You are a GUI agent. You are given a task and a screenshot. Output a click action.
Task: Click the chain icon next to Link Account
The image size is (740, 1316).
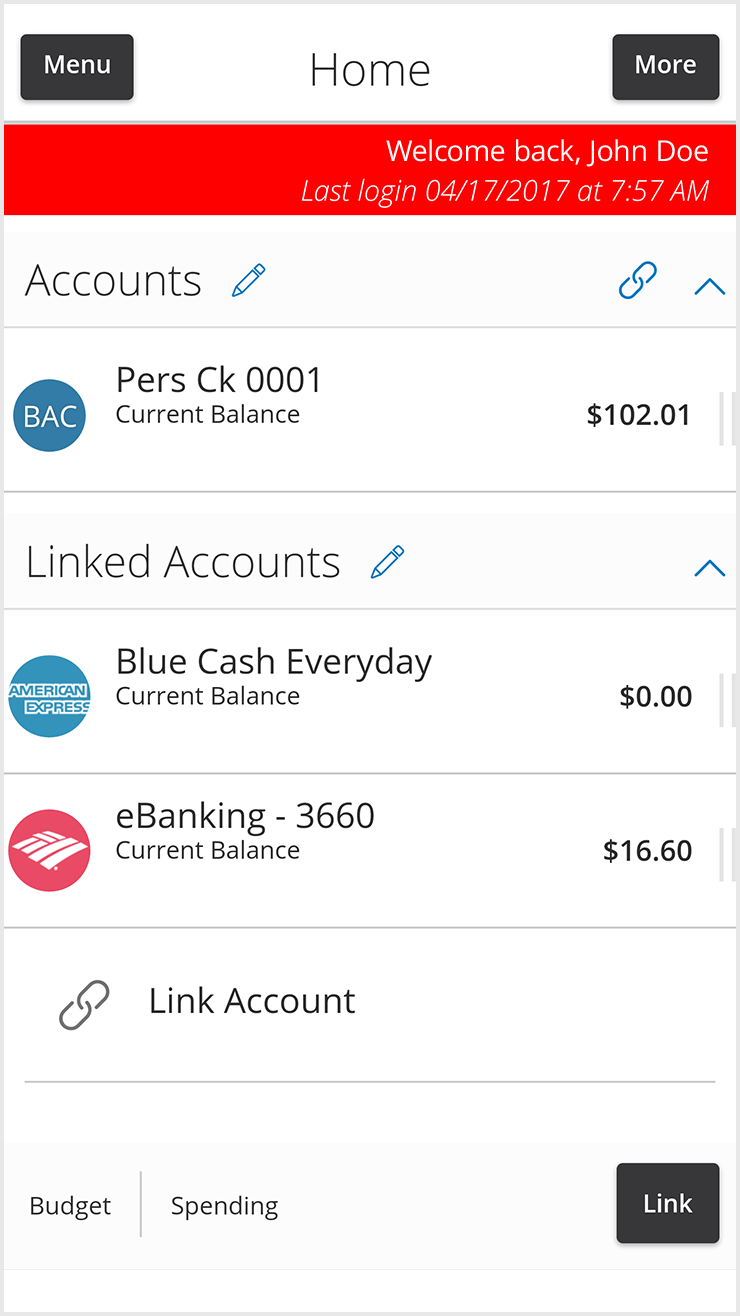[85, 1003]
